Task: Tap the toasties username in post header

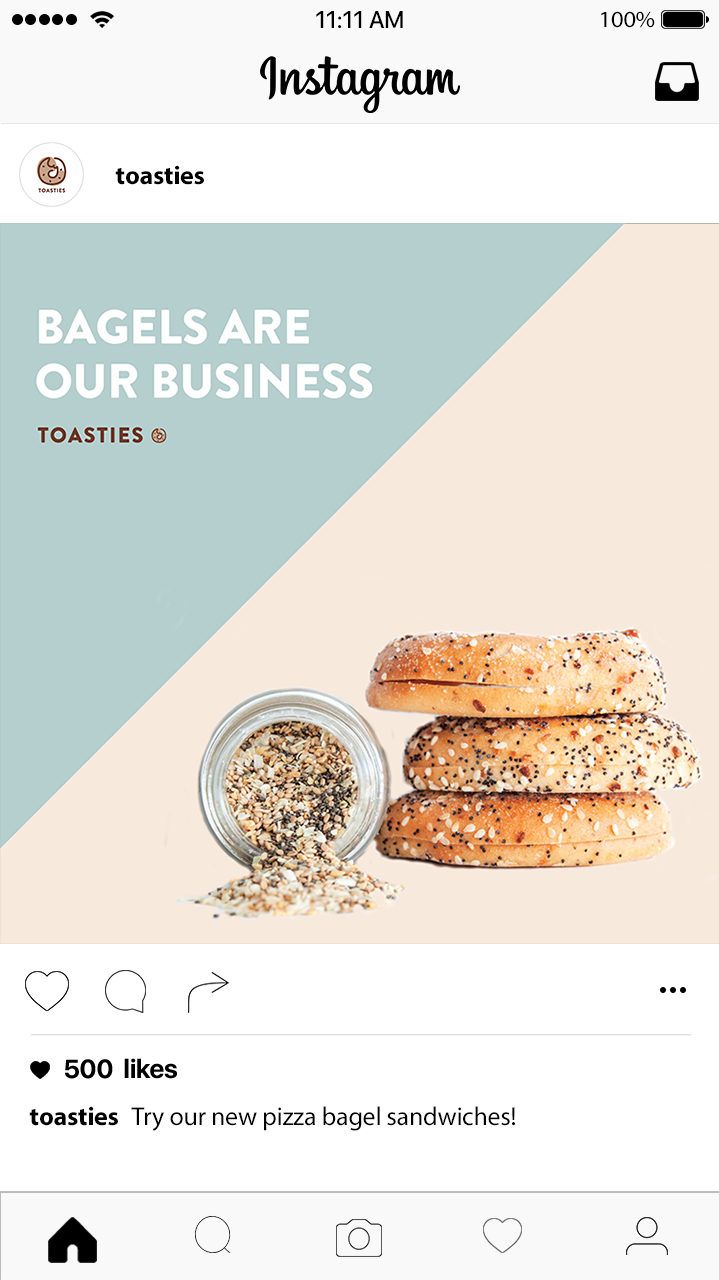Action: coord(160,176)
